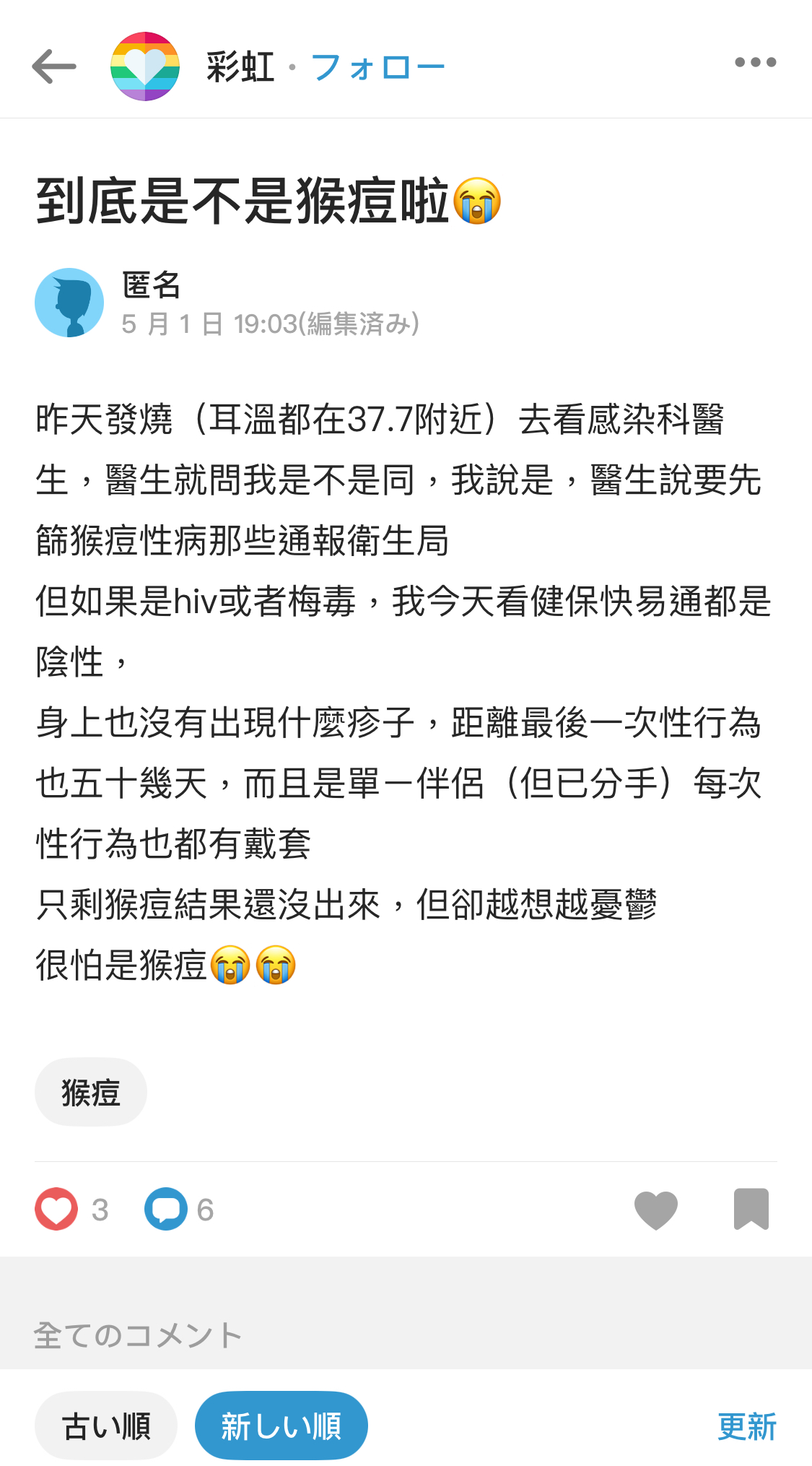812x1466 pixels.
Task: Refresh comments with 更新
Action: coord(747,1426)
